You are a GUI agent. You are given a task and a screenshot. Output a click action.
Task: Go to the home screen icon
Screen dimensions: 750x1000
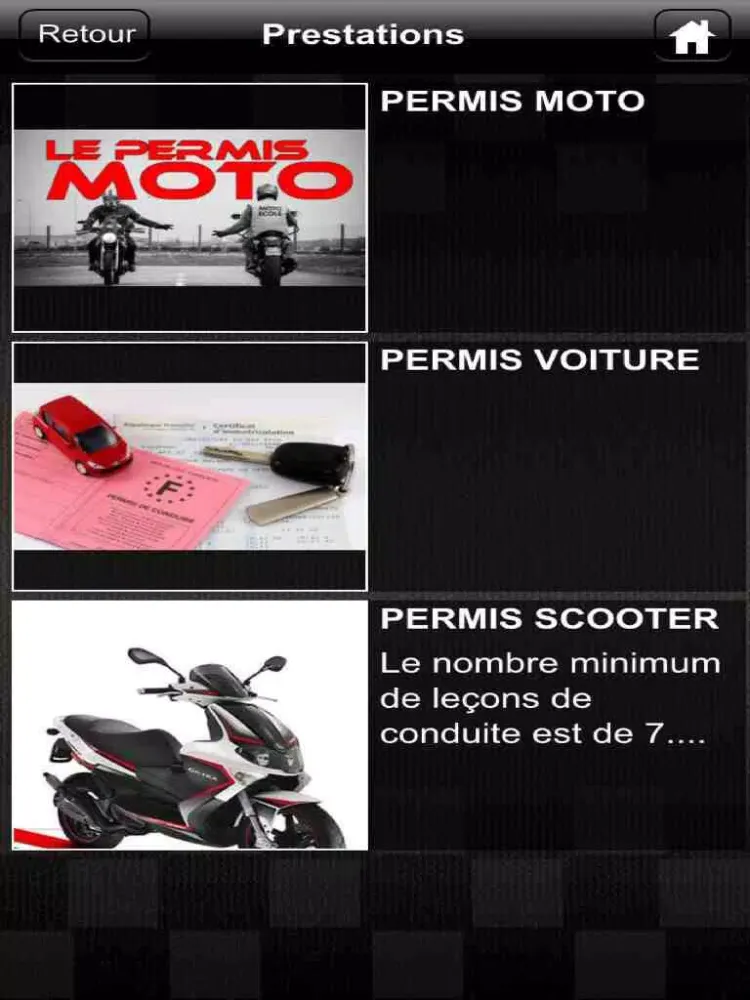tap(692, 36)
